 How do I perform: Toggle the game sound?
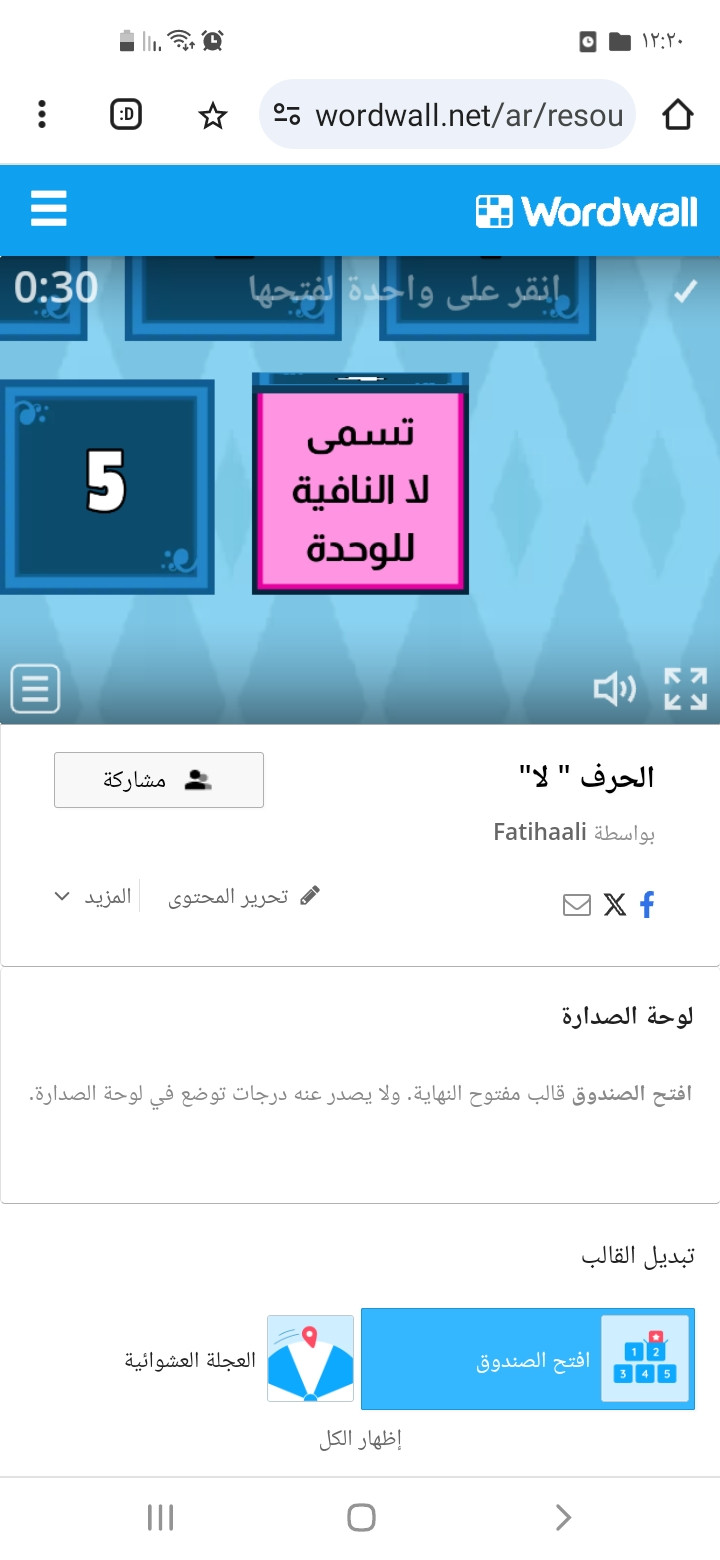tap(614, 689)
